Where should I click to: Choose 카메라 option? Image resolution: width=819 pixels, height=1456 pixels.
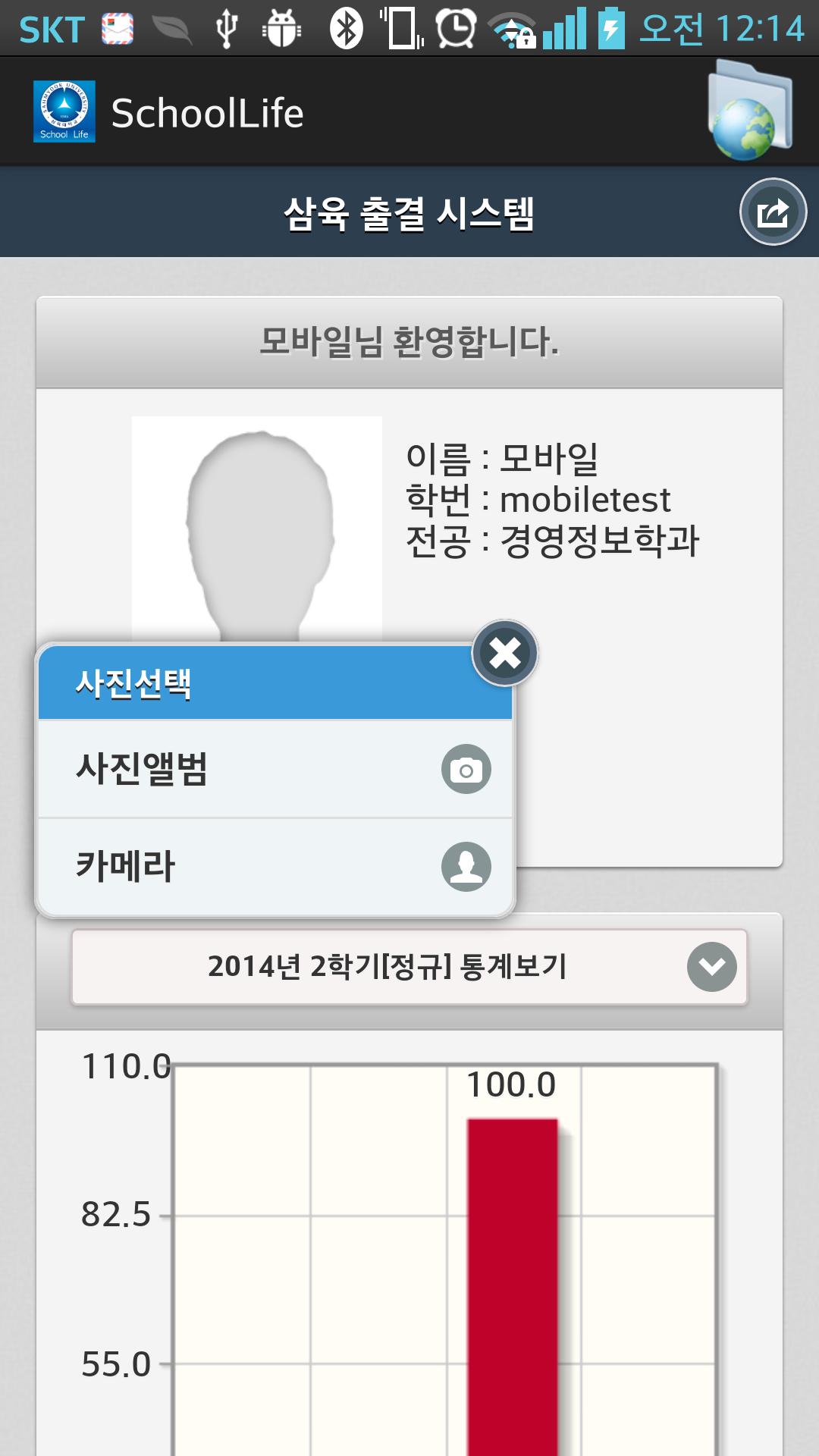(x=275, y=866)
